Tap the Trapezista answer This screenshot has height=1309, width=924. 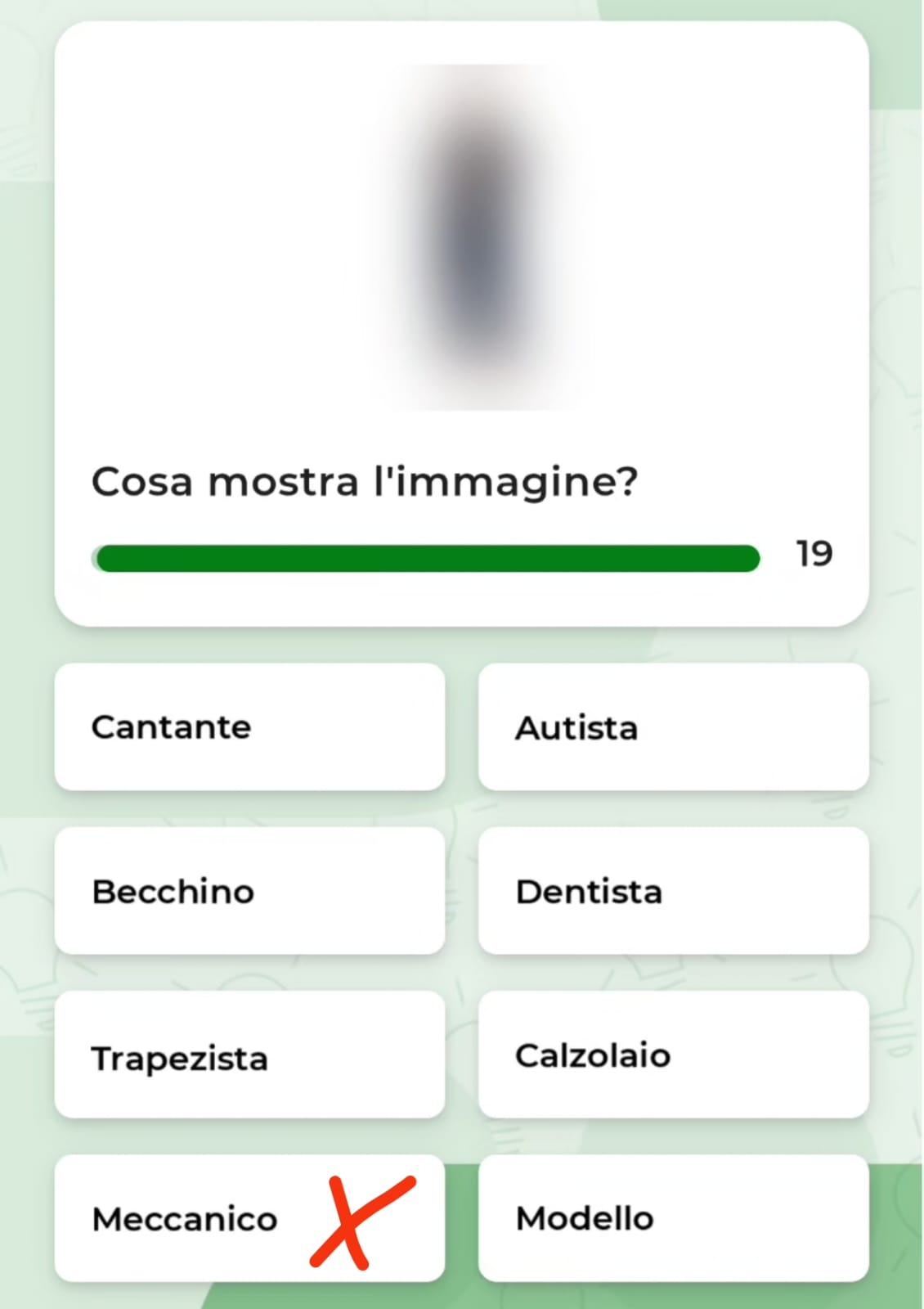tap(249, 1055)
